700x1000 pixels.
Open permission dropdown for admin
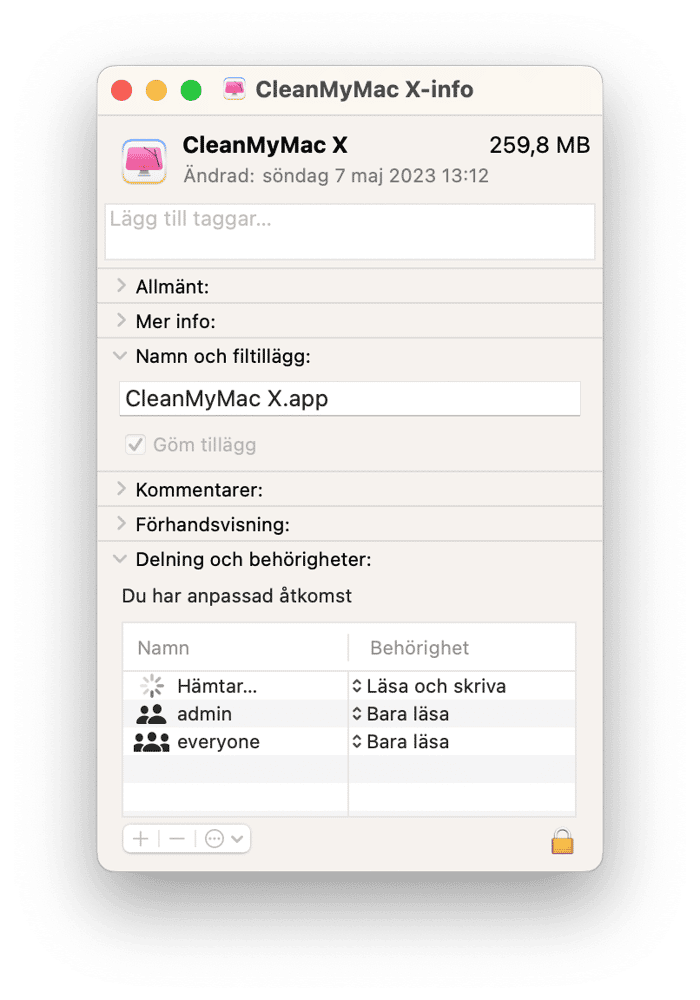(402, 714)
